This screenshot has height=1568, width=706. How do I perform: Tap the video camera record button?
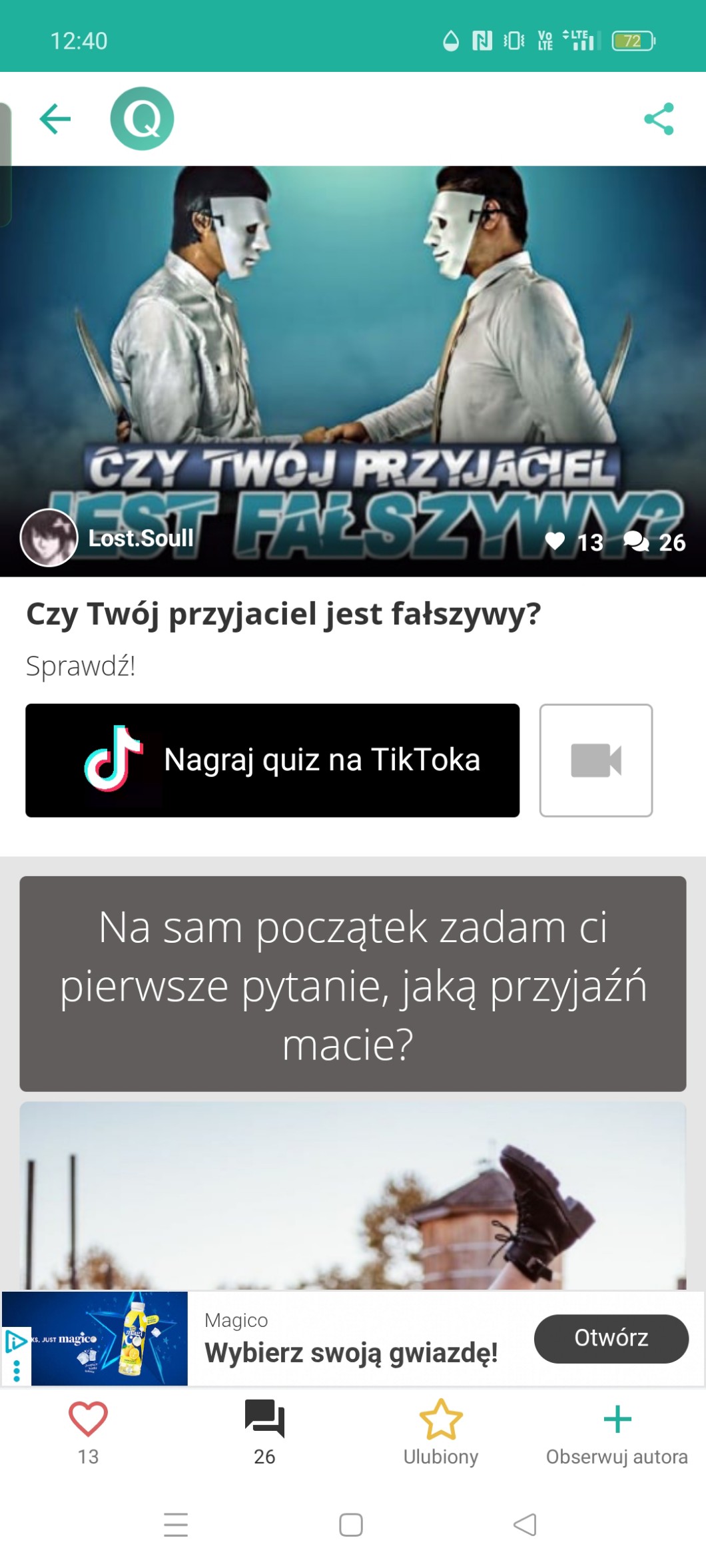click(596, 760)
